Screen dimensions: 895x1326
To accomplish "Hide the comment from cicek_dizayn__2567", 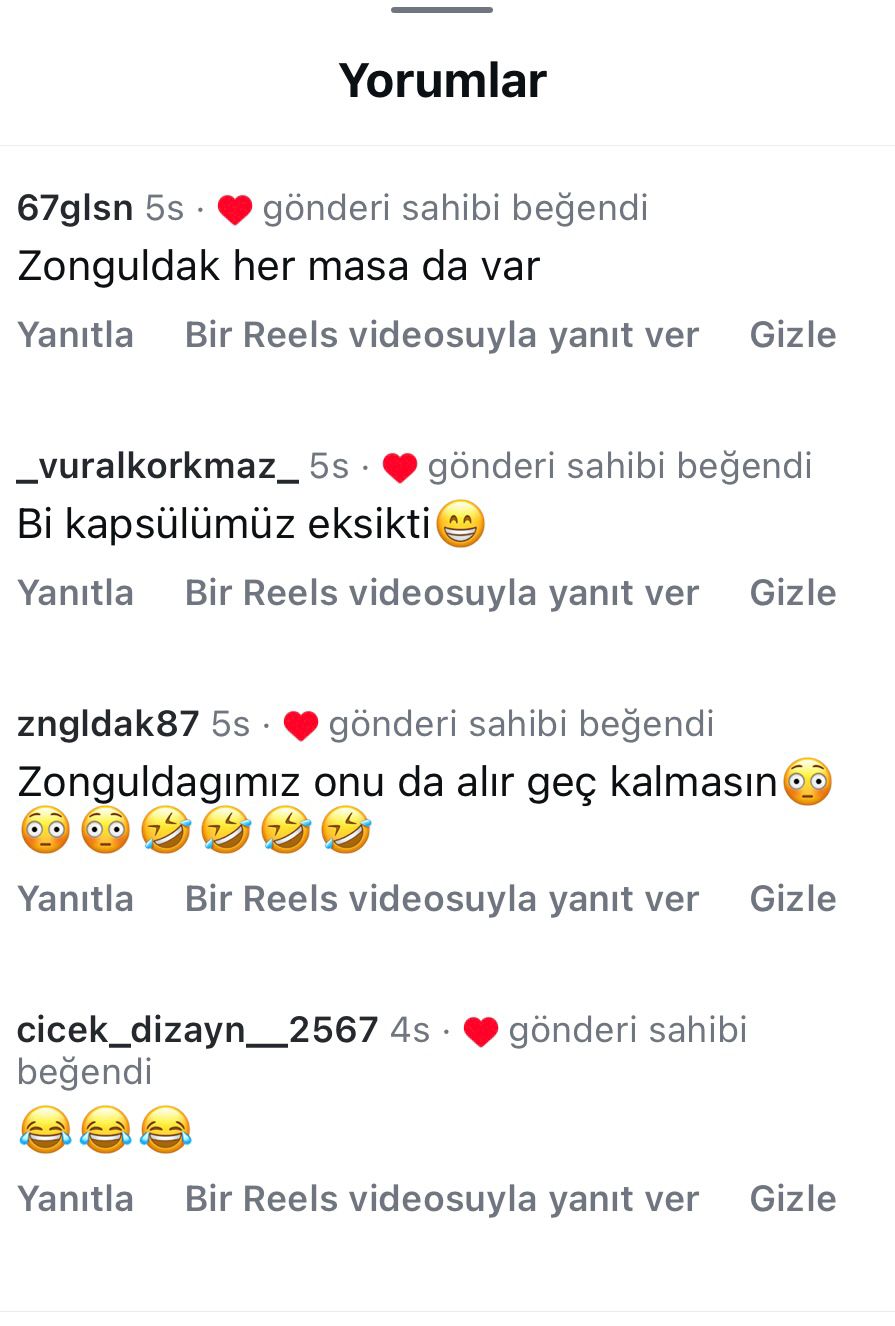I will pos(792,1199).
